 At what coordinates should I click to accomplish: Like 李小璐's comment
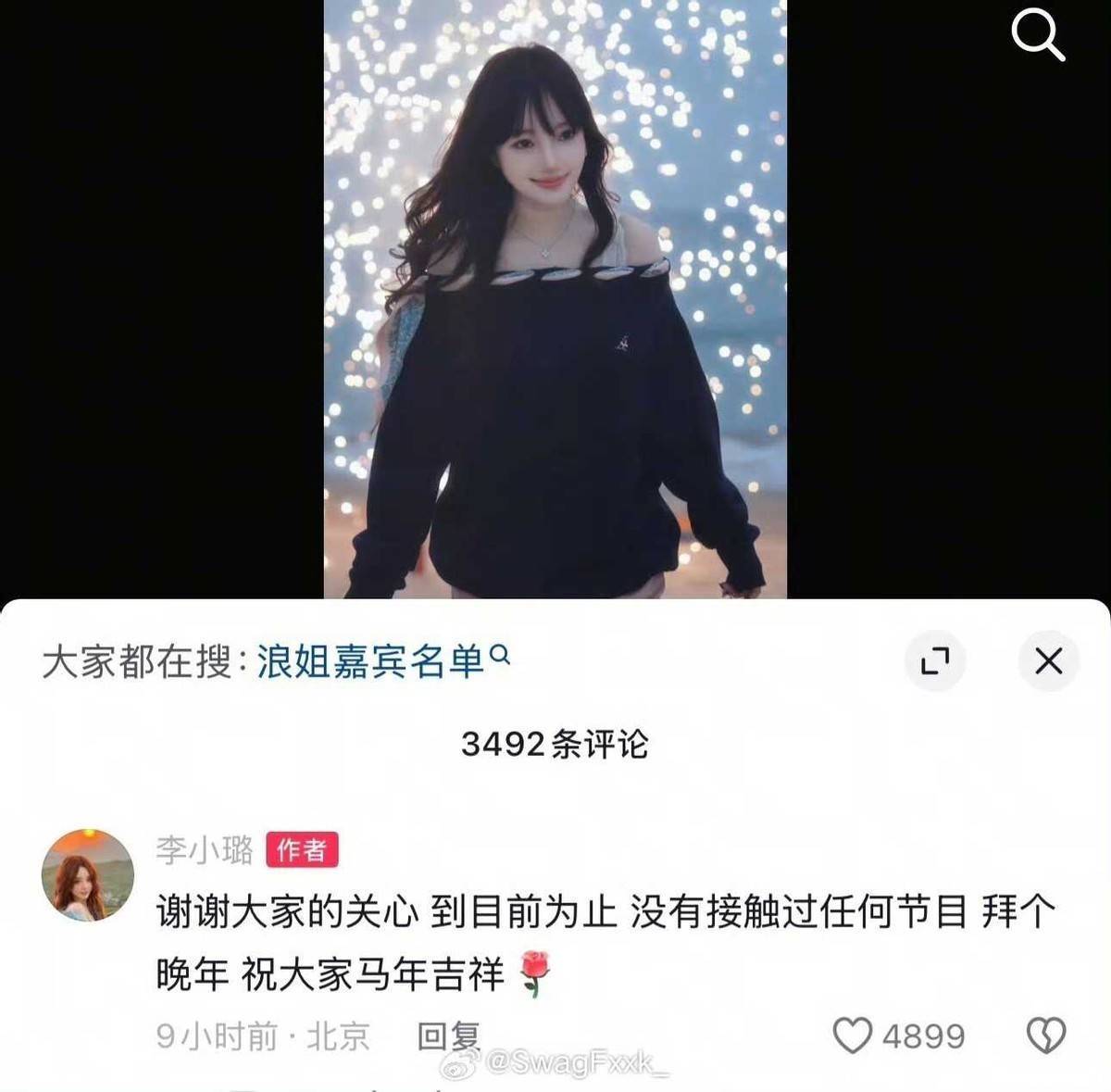[853, 1036]
